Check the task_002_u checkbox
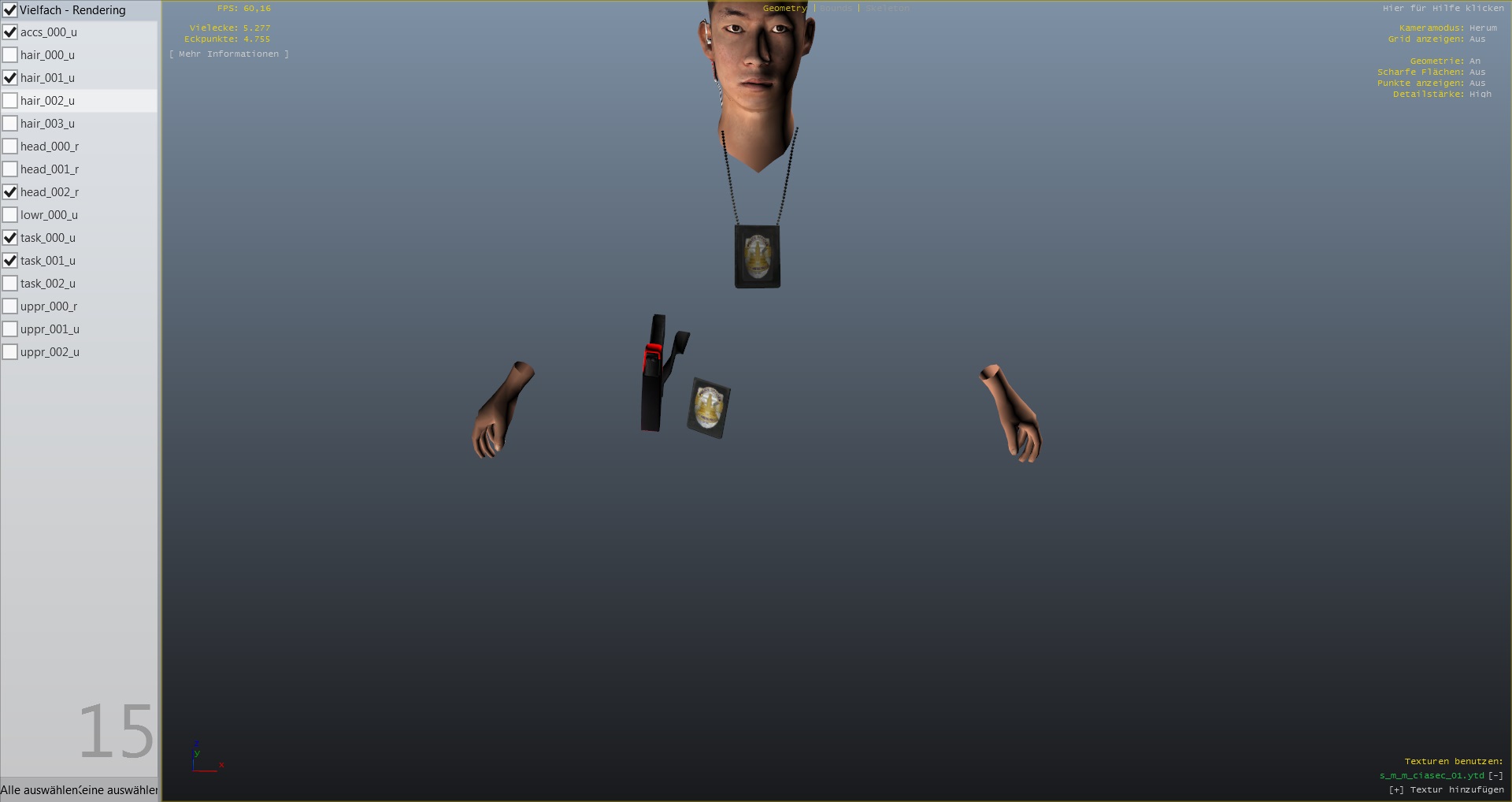1512x802 pixels. pos(10,284)
